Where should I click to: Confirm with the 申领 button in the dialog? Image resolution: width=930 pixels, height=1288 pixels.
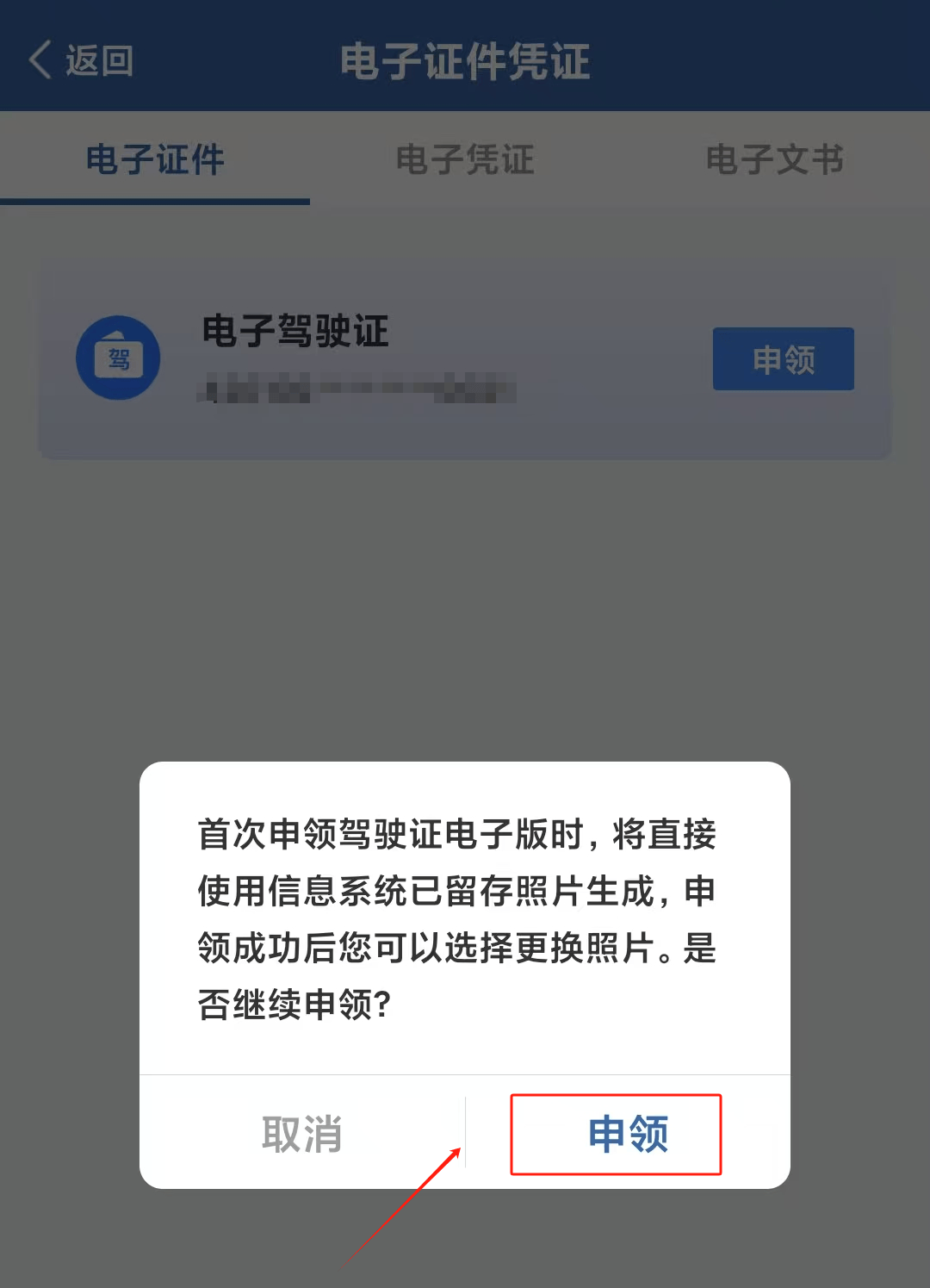pos(628,1134)
